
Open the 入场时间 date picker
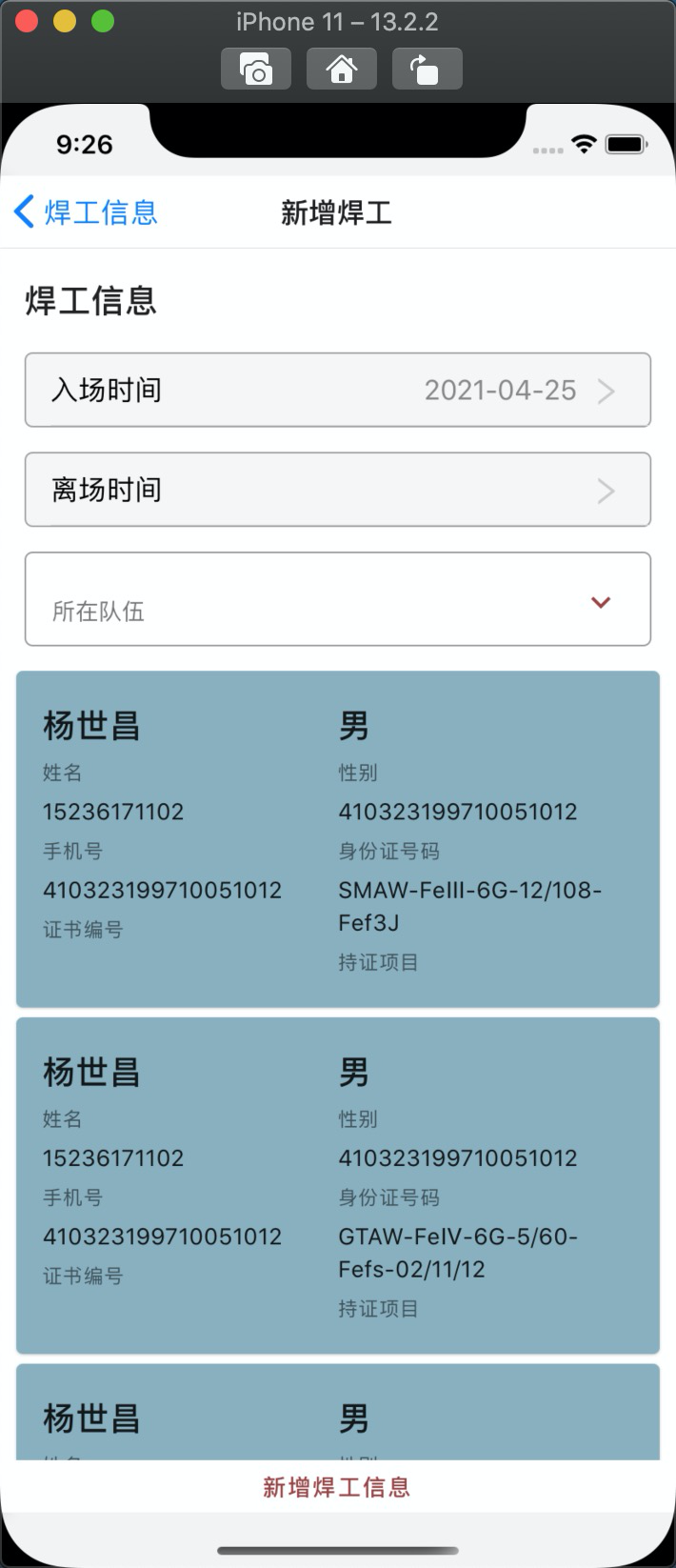point(338,390)
